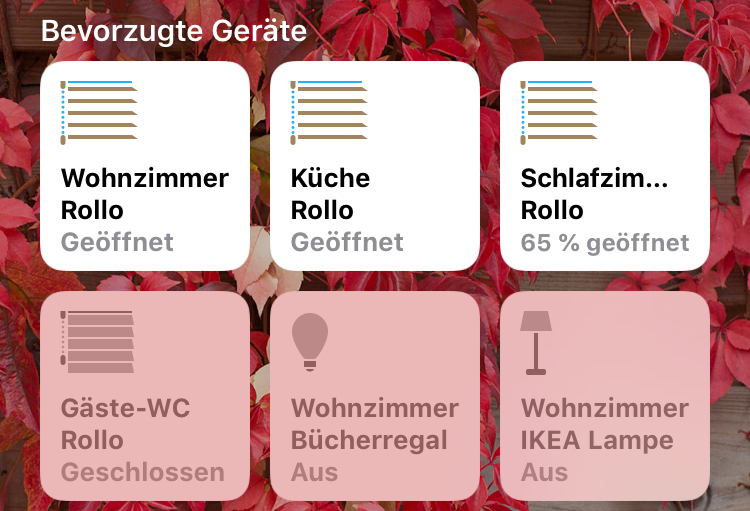Toggle the Küche Rollo tile
Viewport: 750px width, 511px height.
pyautogui.click(x=375, y=166)
